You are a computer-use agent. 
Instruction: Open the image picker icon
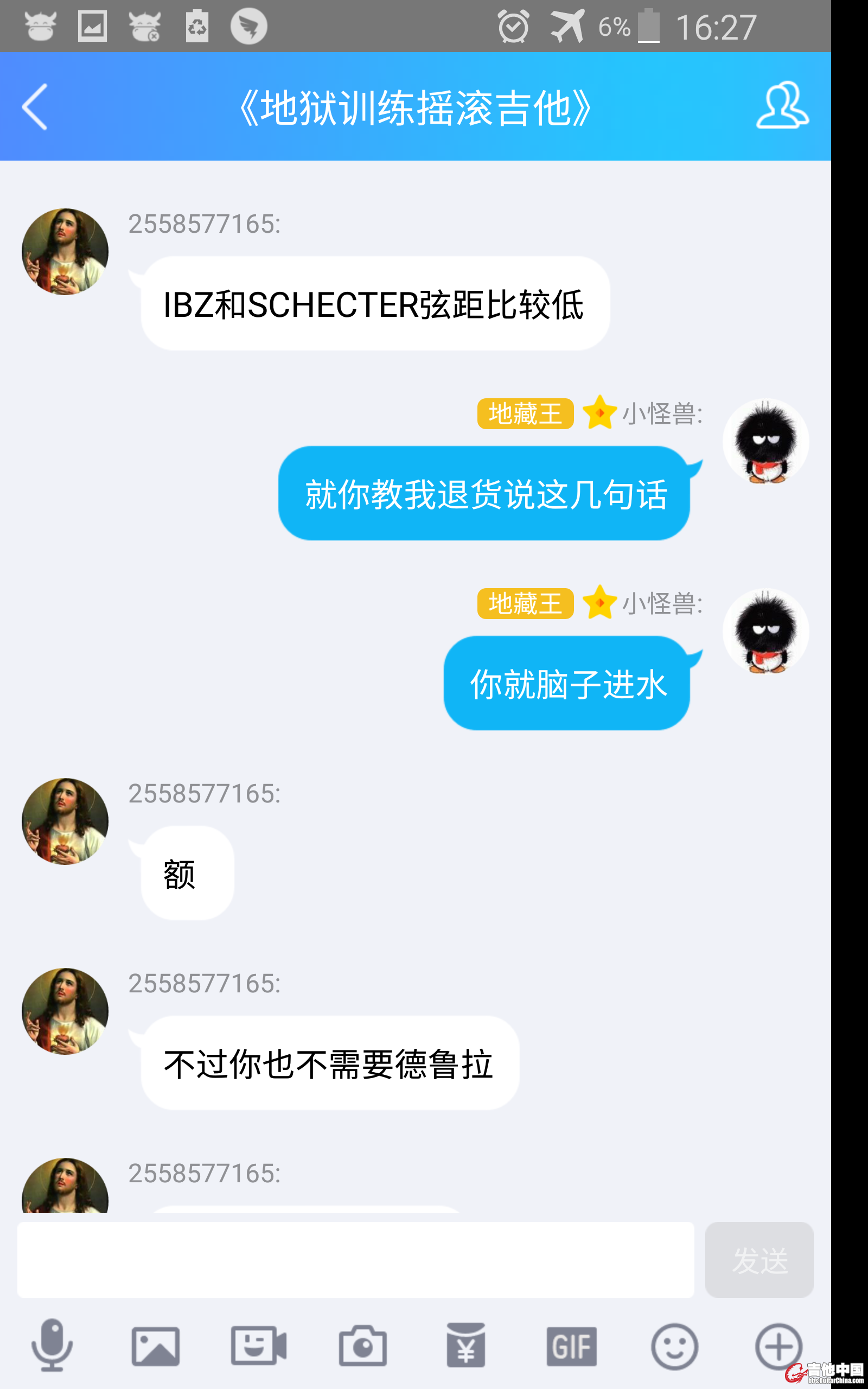coord(155,1346)
